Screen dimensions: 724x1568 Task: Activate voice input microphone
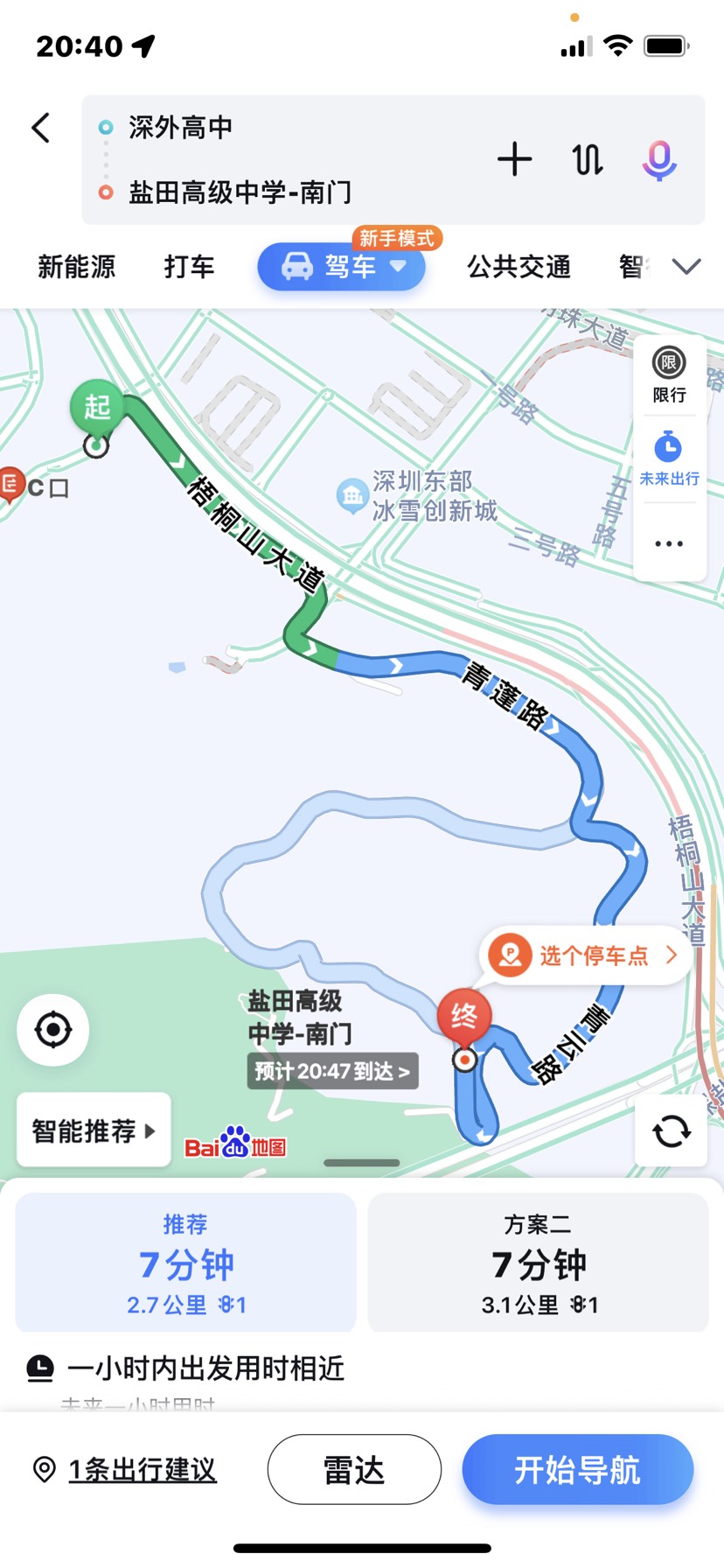pyautogui.click(x=659, y=159)
